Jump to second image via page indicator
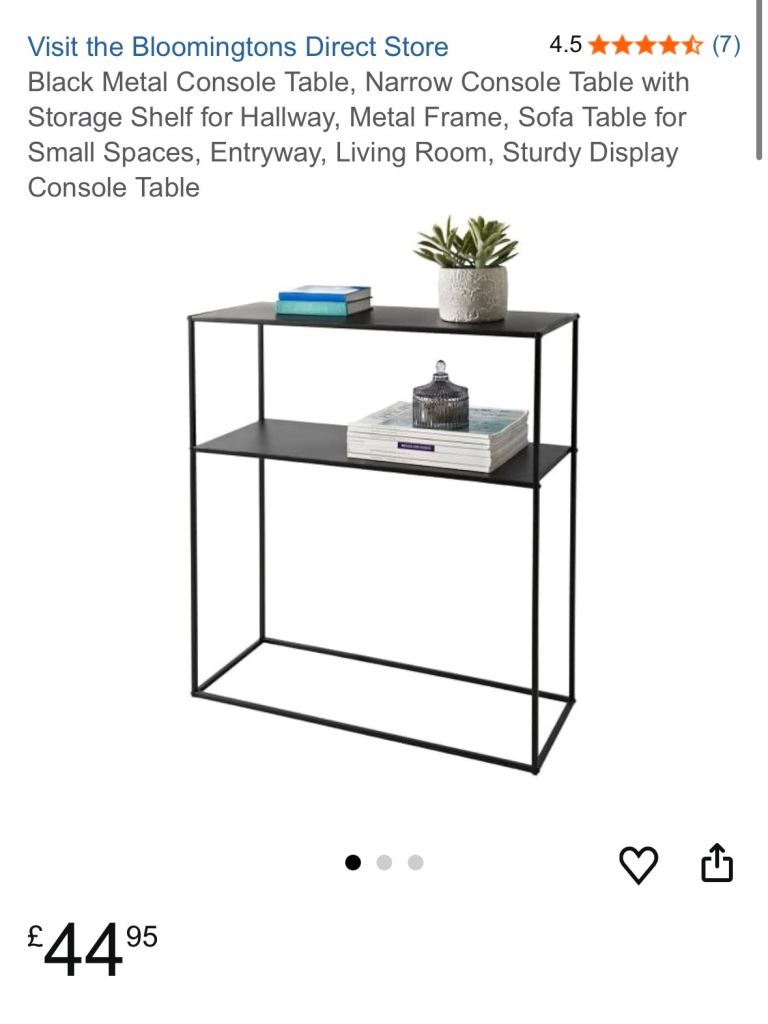Image resolution: width=768 pixels, height=1024 pixels. 384,862
